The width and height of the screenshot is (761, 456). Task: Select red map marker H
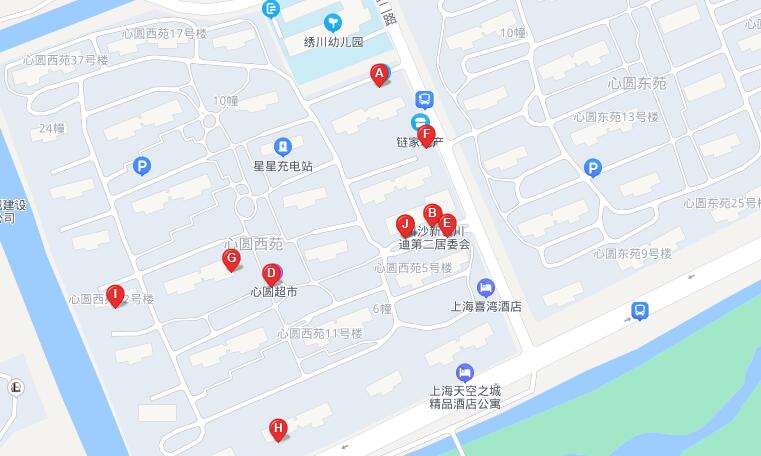279,429
